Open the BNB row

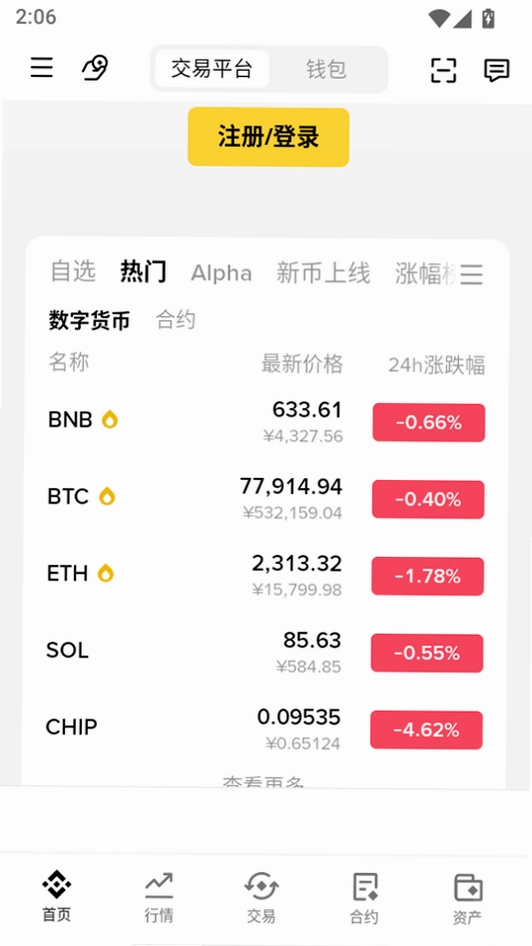click(266, 421)
